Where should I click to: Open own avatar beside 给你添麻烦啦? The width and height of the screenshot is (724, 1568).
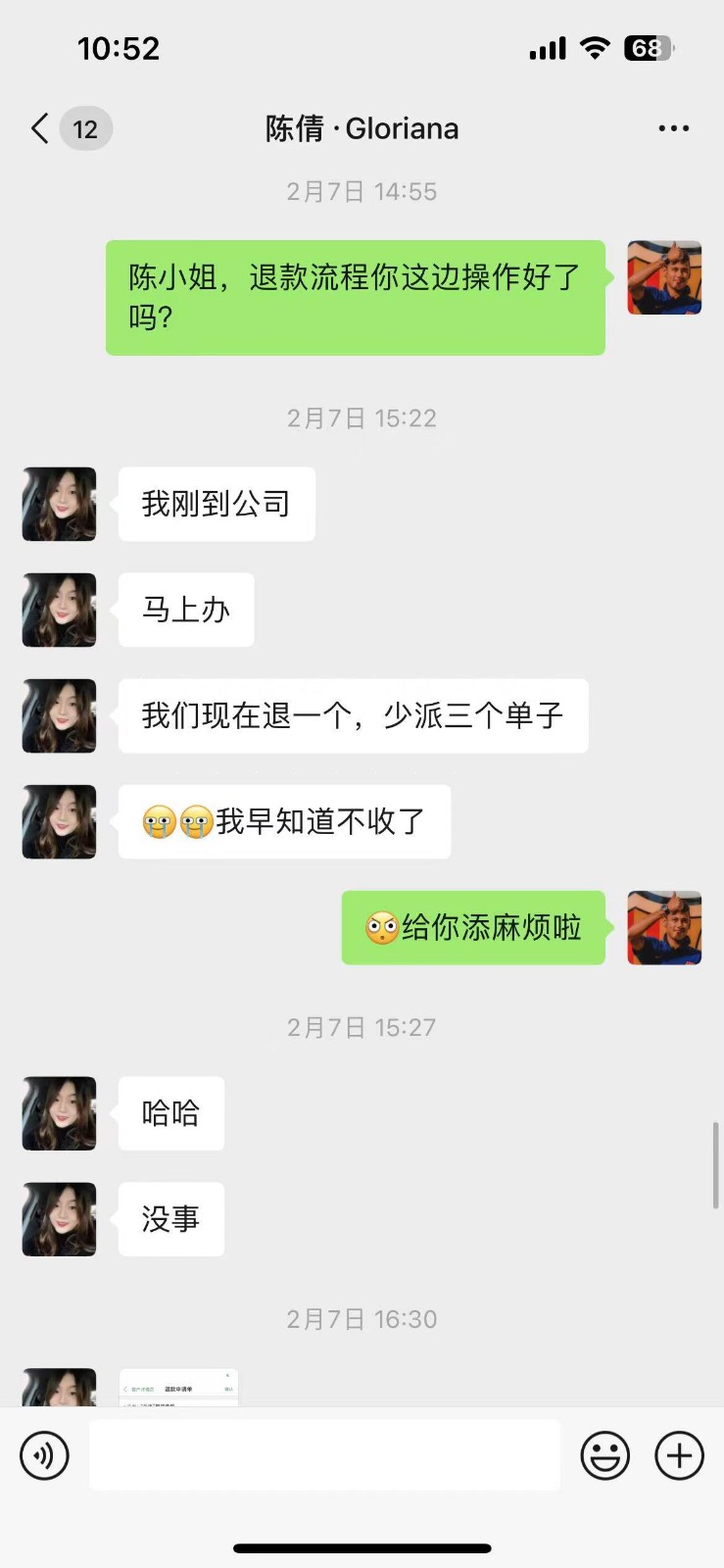pyautogui.click(x=664, y=927)
